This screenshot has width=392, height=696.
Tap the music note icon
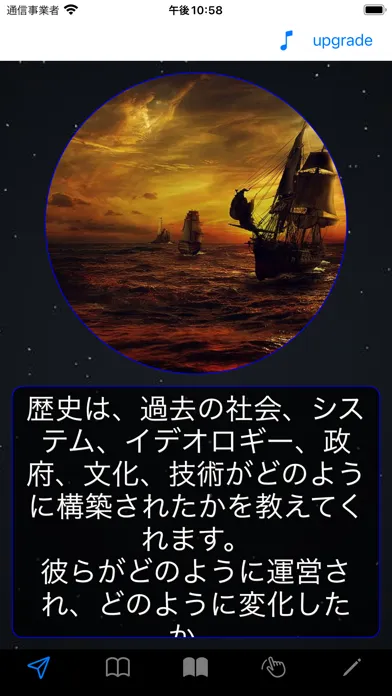click(x=286, y=40)
